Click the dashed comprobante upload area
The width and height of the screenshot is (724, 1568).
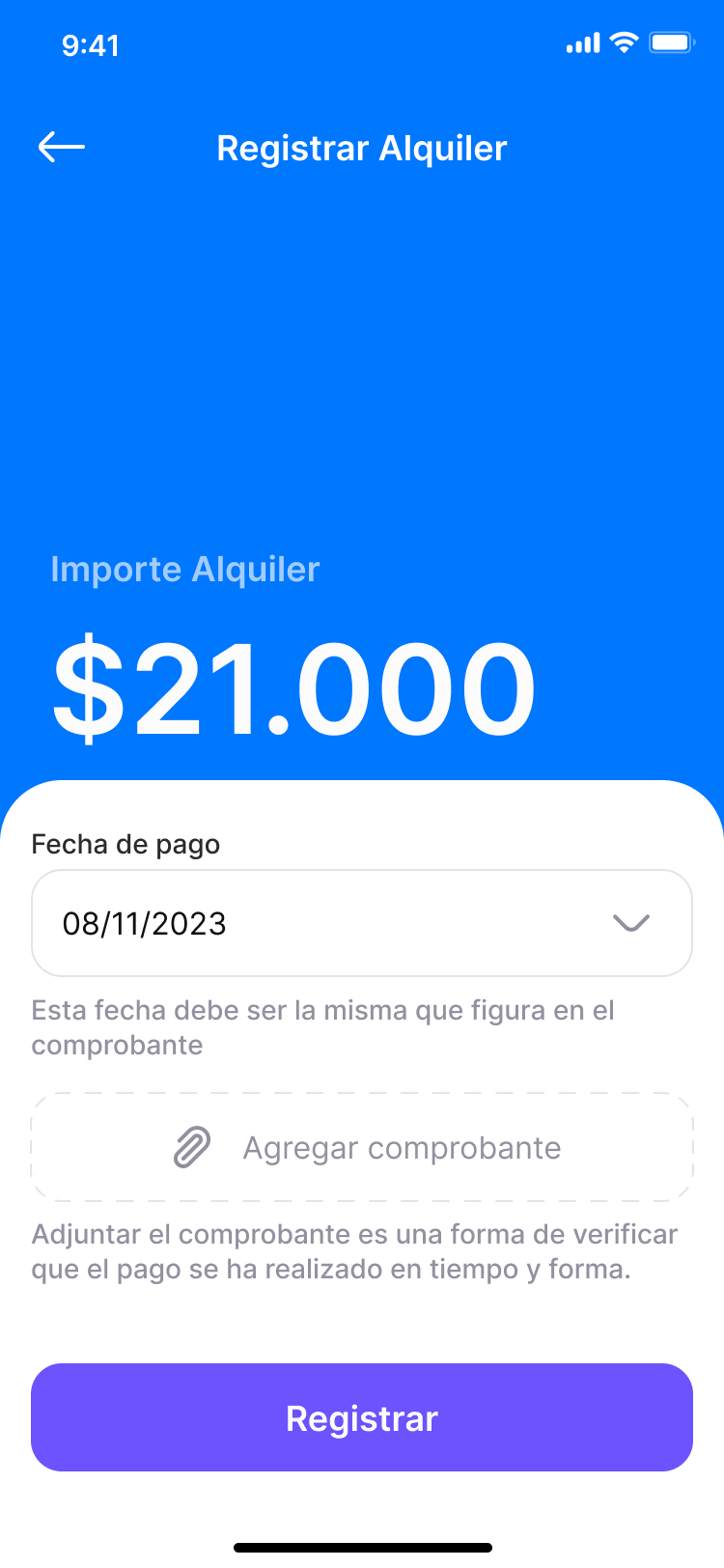(x=362, y=1147)
